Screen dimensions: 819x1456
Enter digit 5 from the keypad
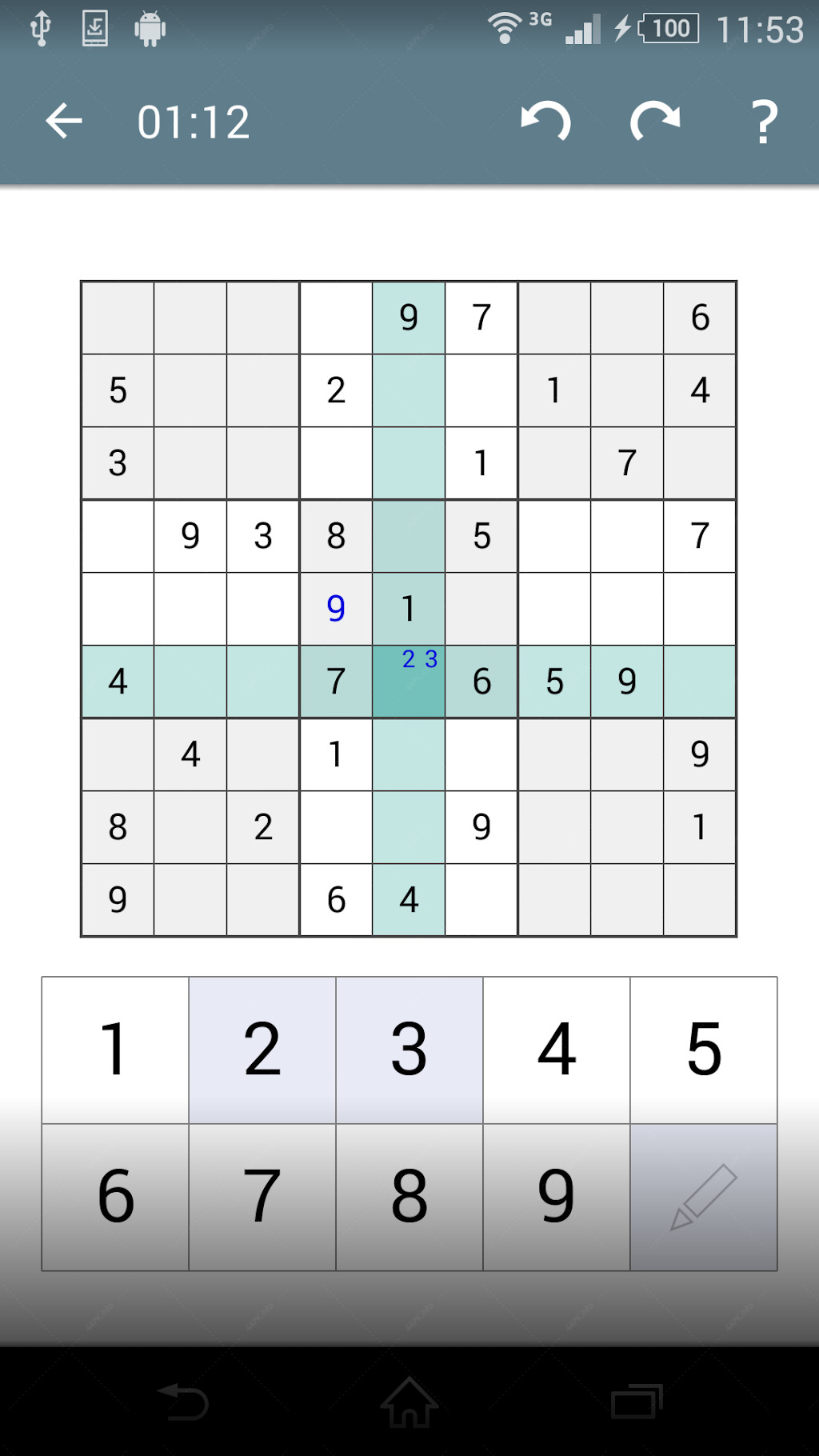[704, 1050]
